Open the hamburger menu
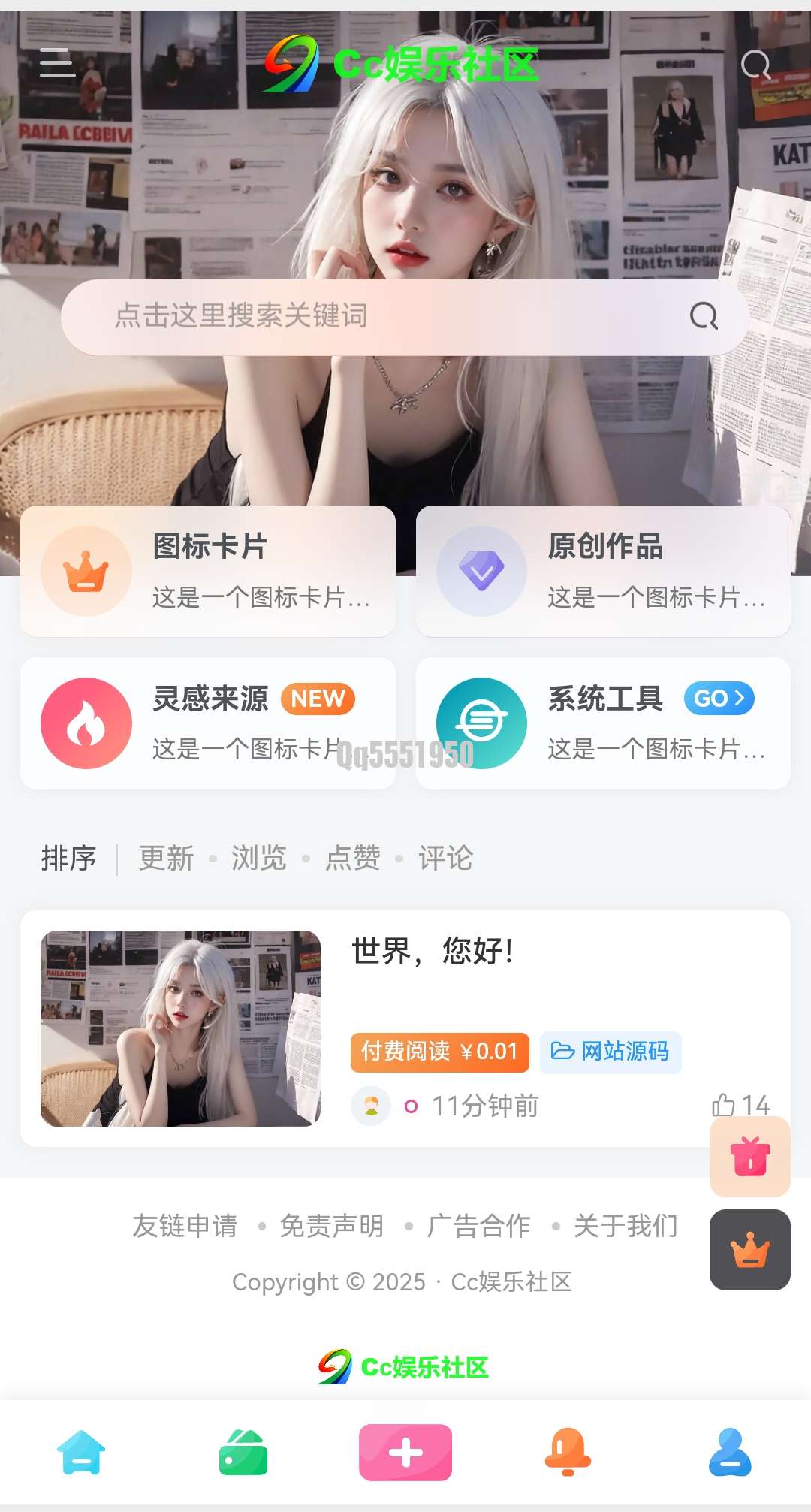Viewport: 811px width, 1512px height. click(58, 63)
